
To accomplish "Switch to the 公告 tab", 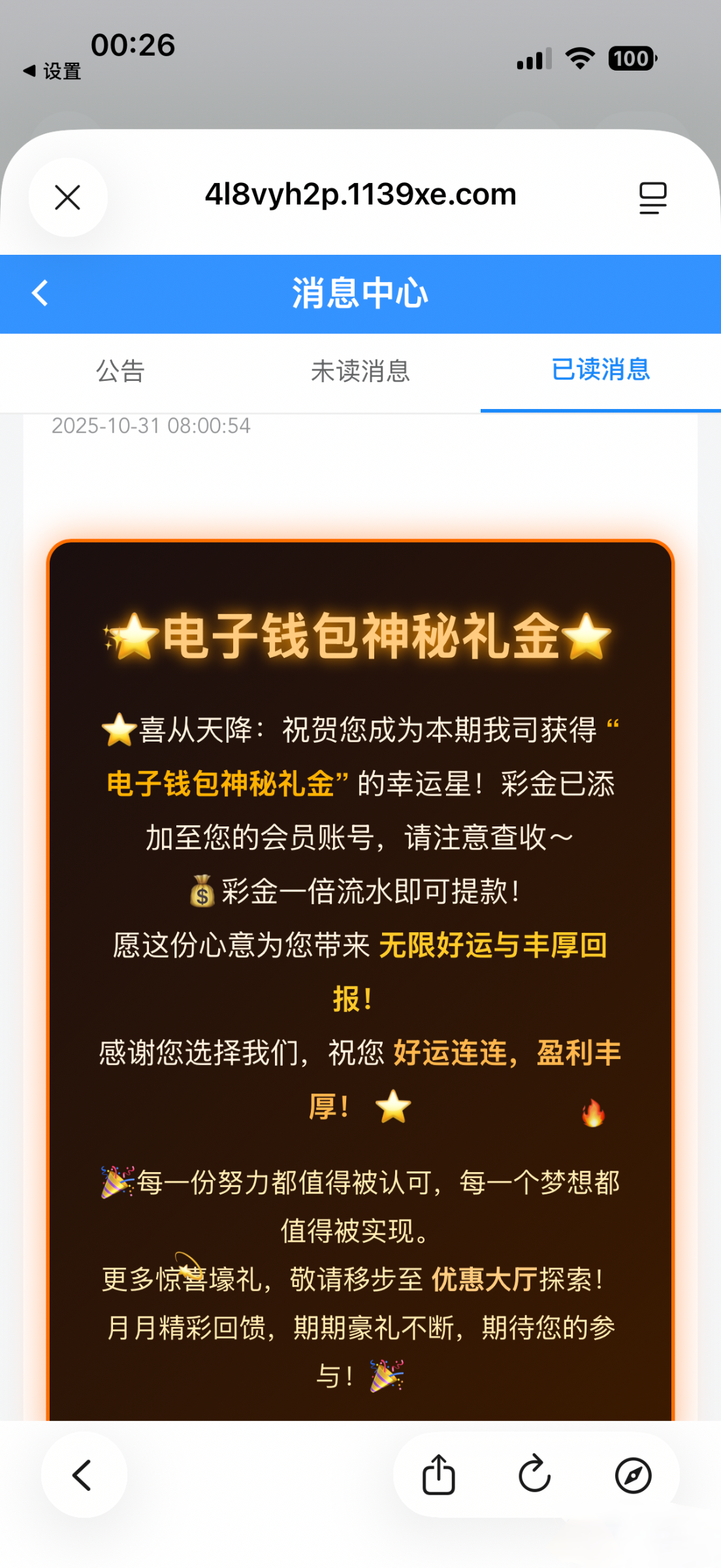I will 120,371.
